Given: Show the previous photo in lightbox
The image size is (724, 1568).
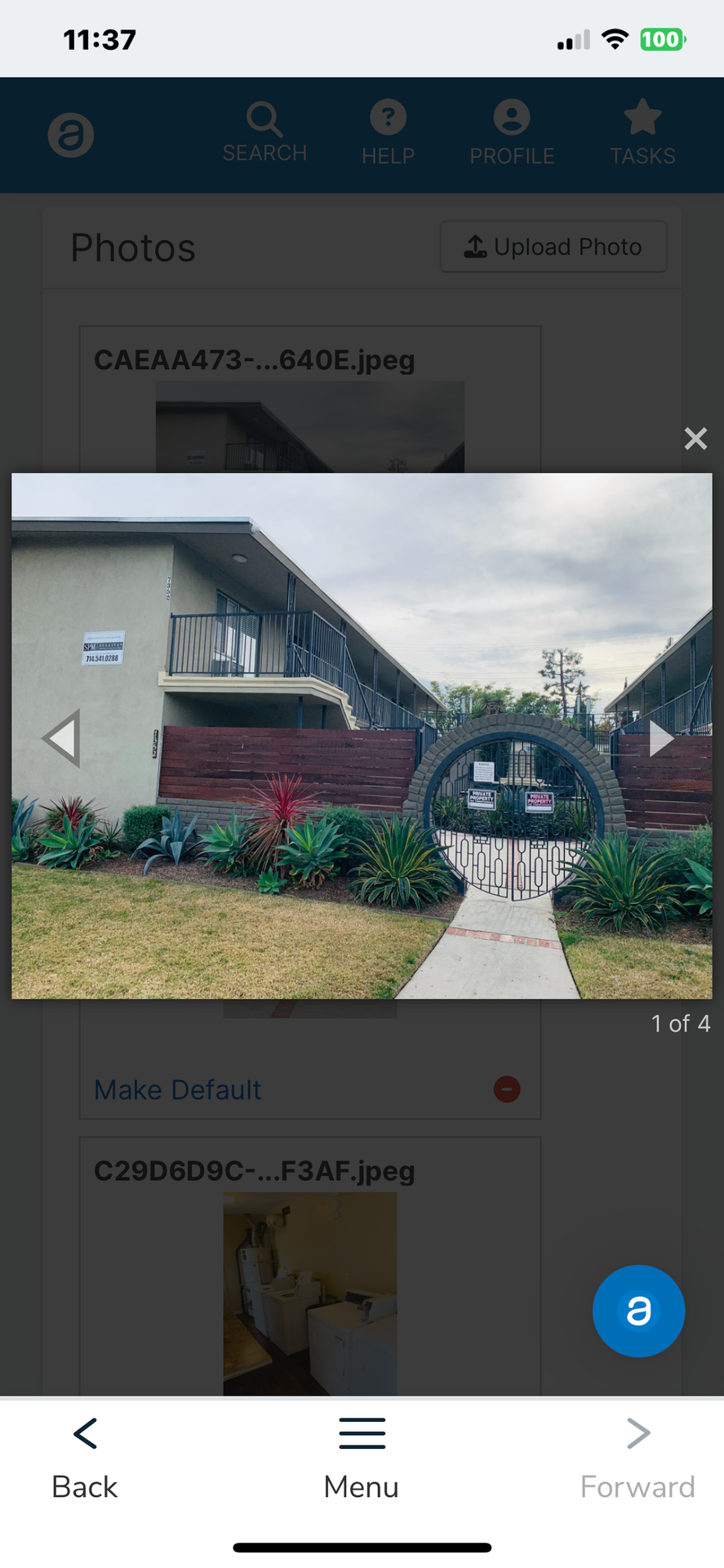Looking at the screenshot, I should tap(62, 737).
